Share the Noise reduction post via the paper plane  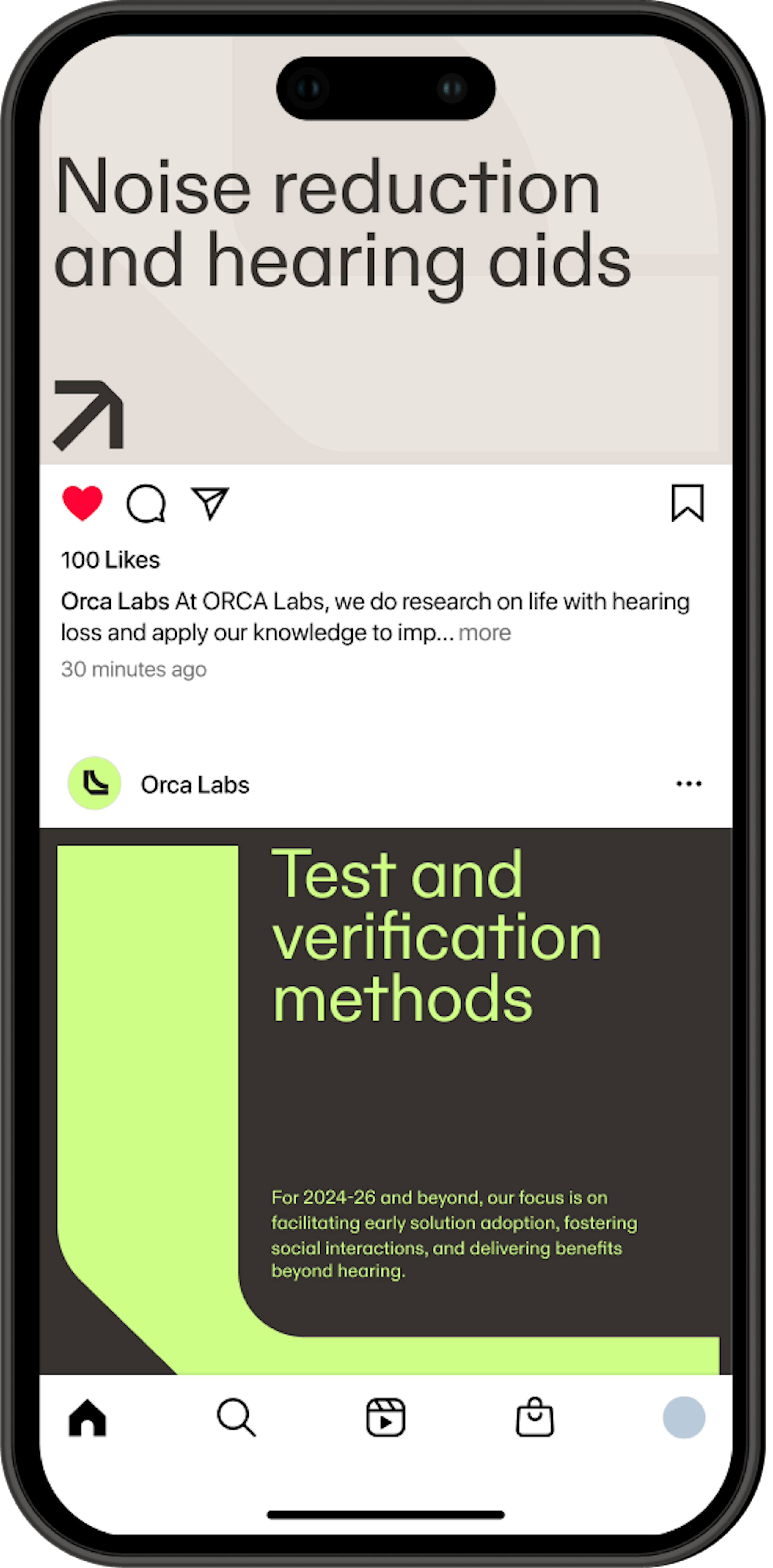click(210, 503)
